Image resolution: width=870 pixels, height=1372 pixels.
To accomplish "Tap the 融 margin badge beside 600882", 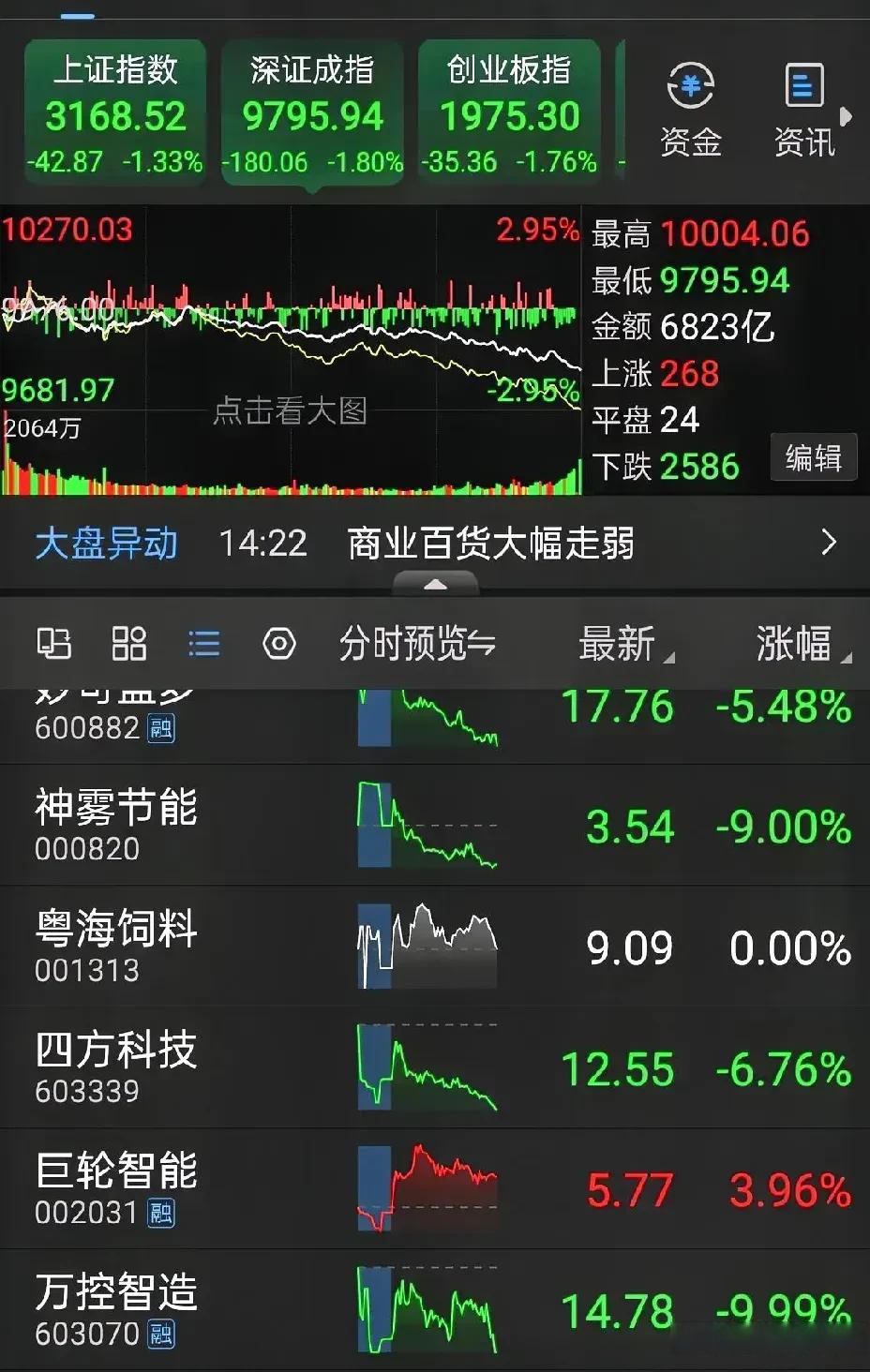I will click(x=159, y=727).
